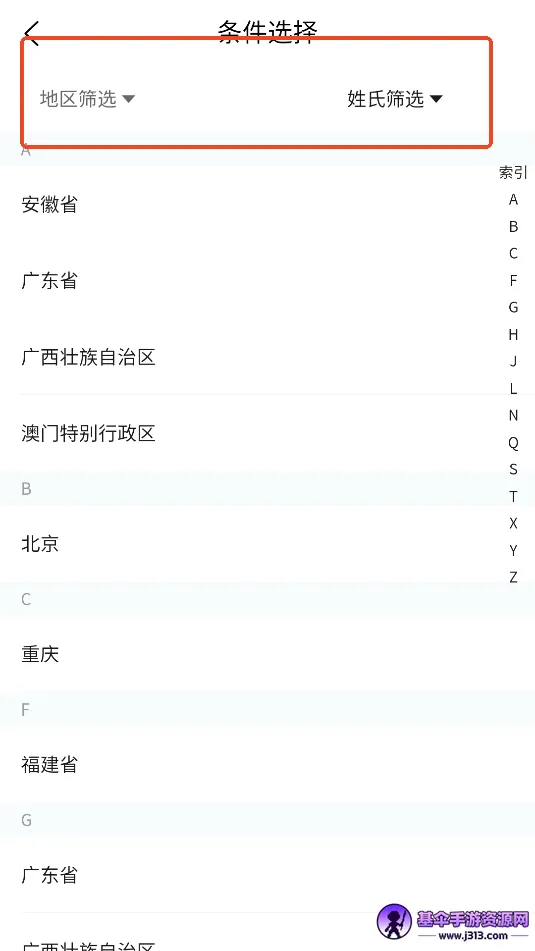This screenshot has width=535, height=951.
Task: Jump to letter J in the index sidebar
Action: pos(513,361)
